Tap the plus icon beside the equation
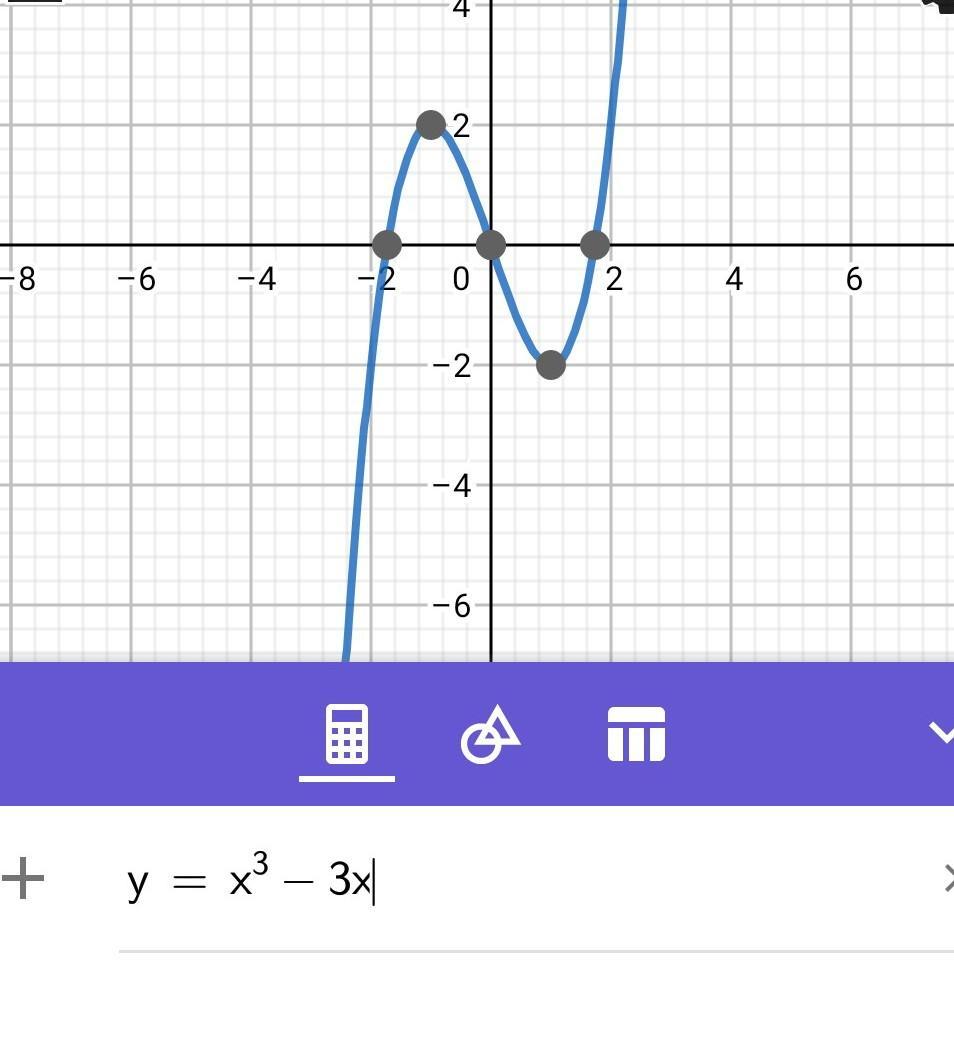The height and width of the screenshot is (1062, 954). (24, 880)
